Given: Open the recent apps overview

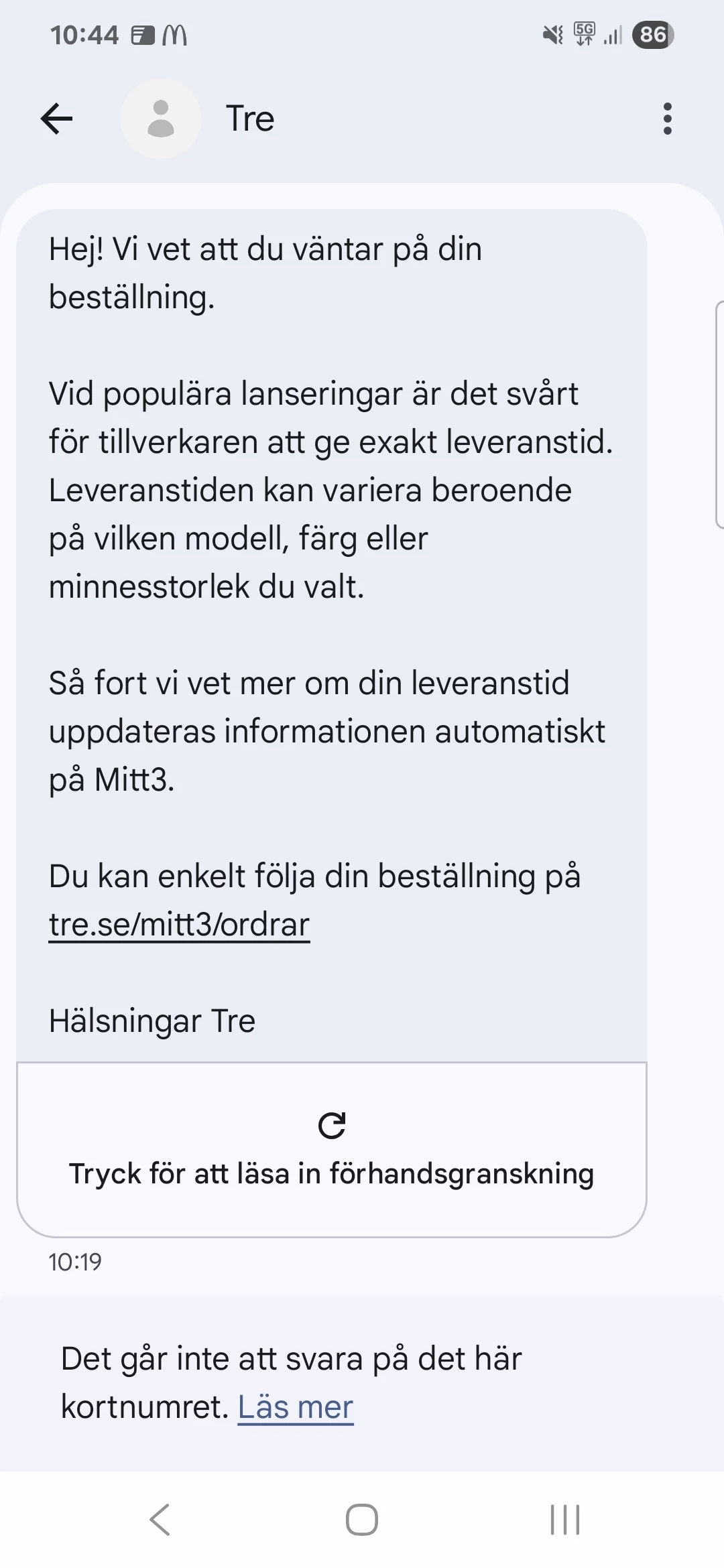Looking at the screenshot, I should click(x=564, y=1519).
